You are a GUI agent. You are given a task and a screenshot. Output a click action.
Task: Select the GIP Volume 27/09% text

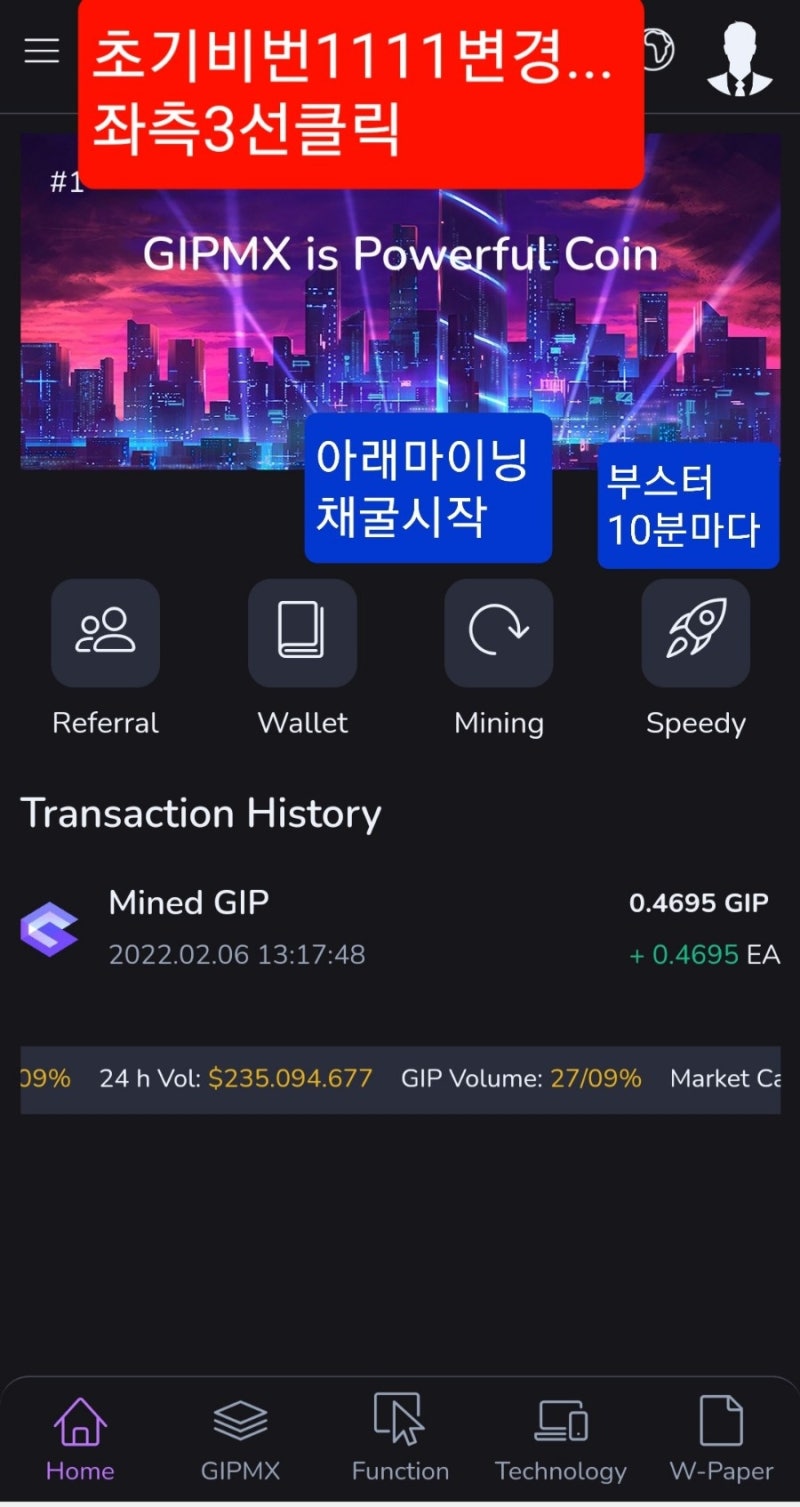(520, 1078)
